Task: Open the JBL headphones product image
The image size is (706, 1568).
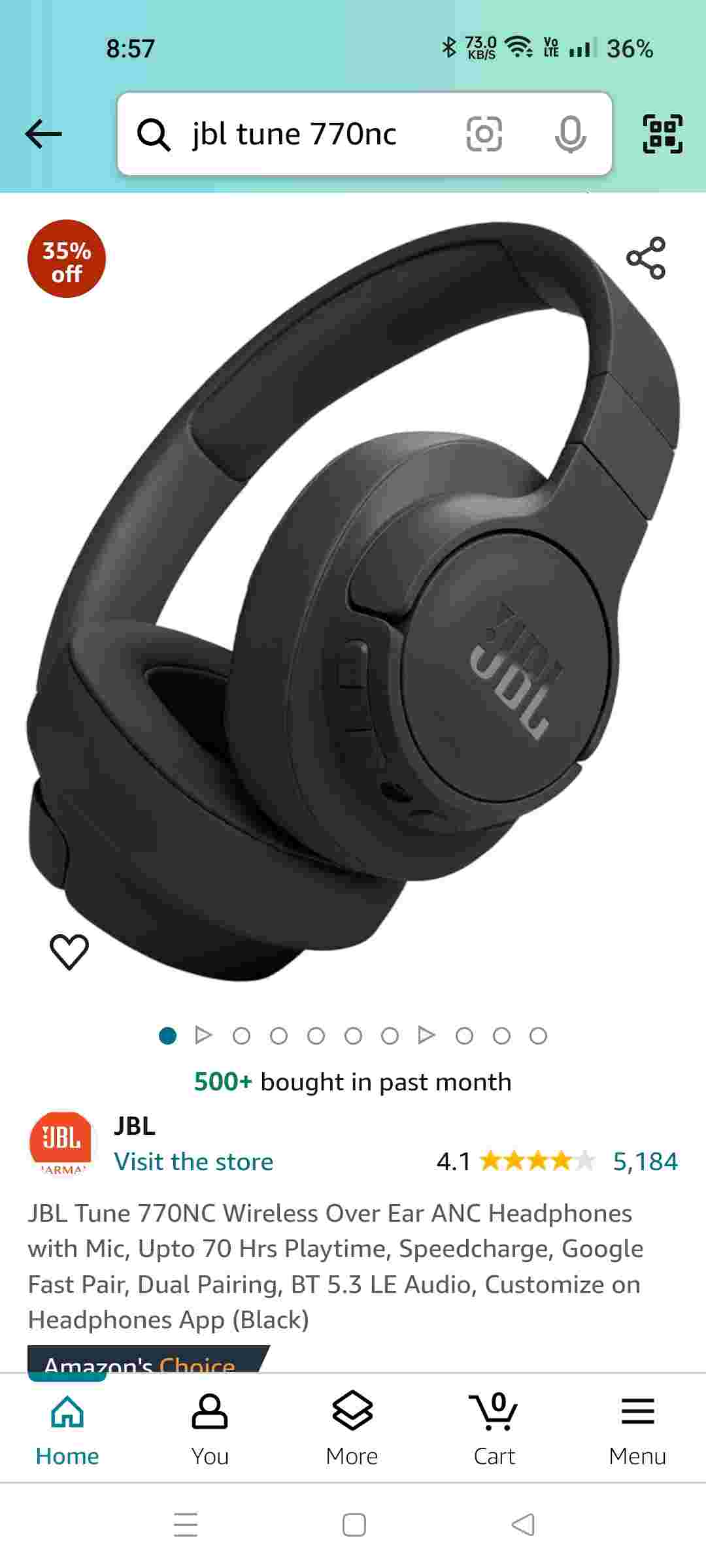Action: click(x=353, y=601)
